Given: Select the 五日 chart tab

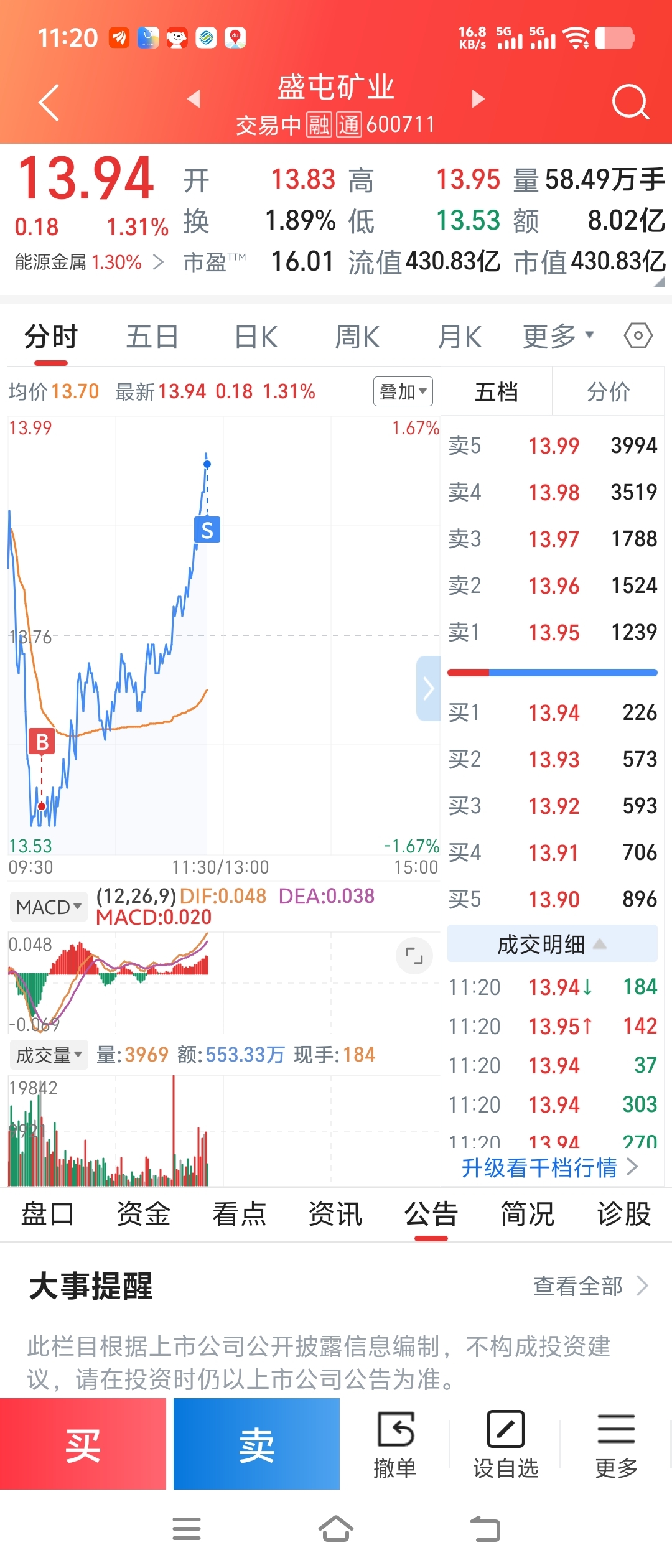Looking at the screenshot, I should tap(152, 337).
